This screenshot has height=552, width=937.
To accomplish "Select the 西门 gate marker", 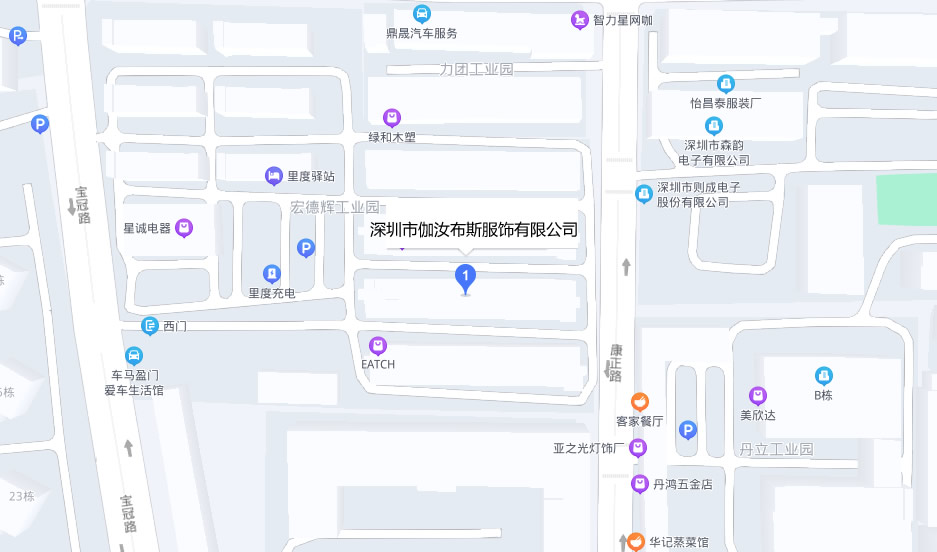I will 150,325.
